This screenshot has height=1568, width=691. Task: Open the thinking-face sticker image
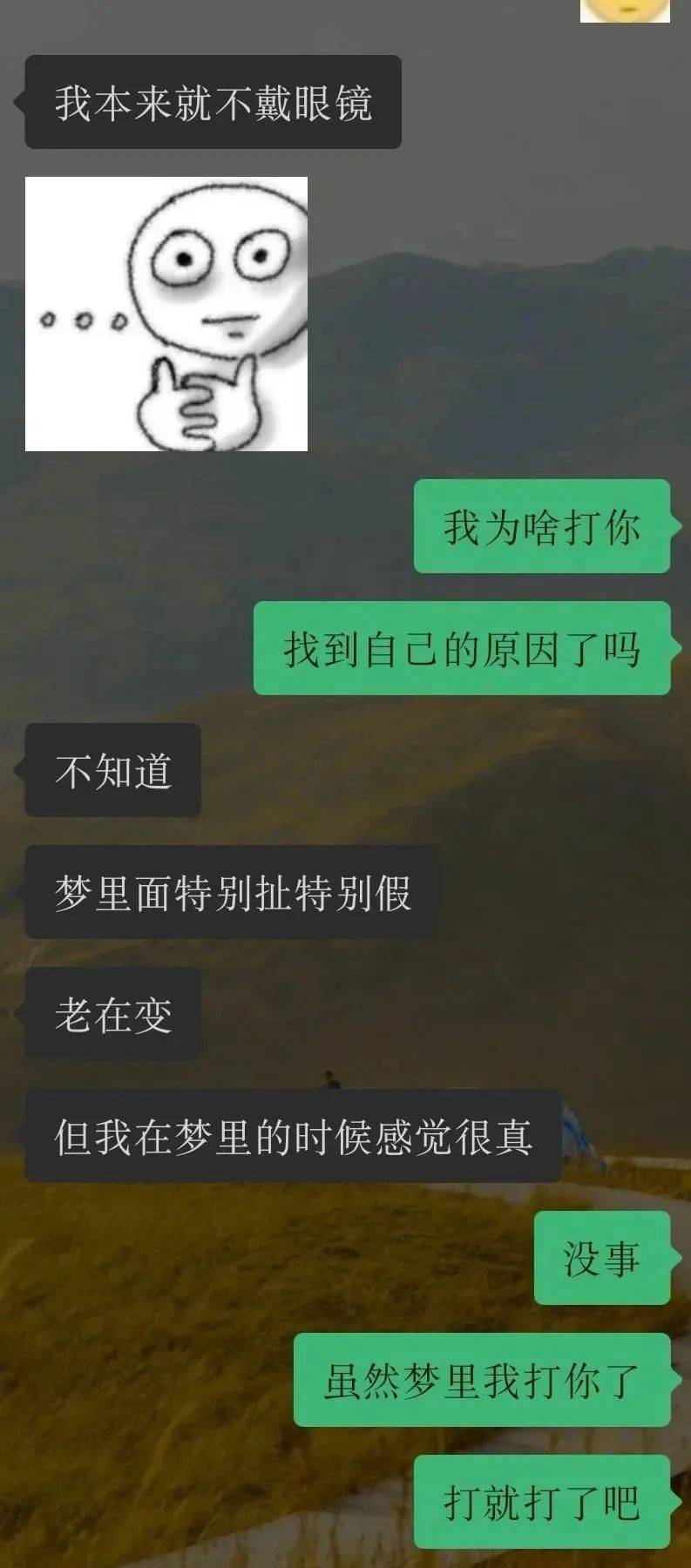(166, 314)
